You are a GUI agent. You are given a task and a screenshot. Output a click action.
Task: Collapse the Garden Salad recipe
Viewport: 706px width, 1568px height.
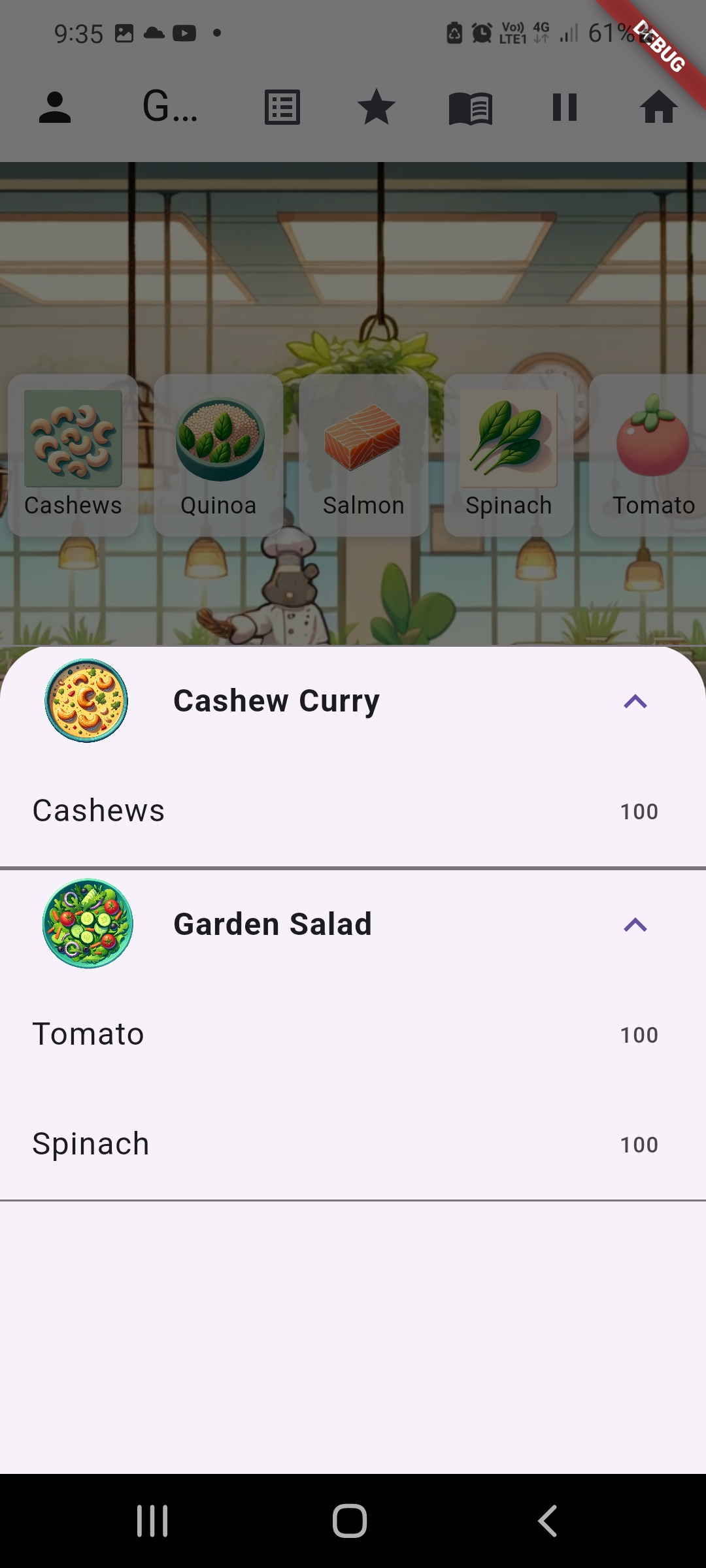[x=635, y=925]
